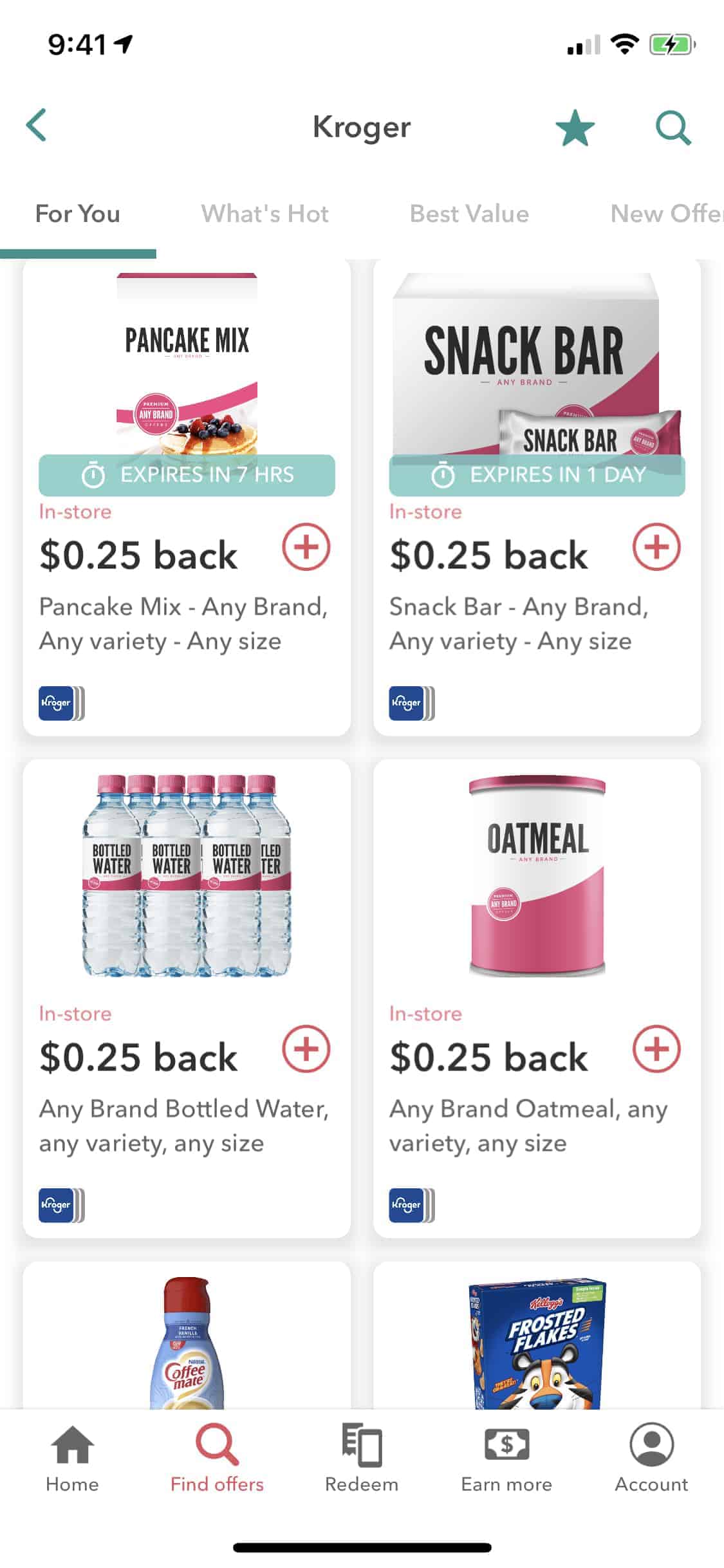
Task: Add the Snack Bar offer
Action: (x=657, y=548)
